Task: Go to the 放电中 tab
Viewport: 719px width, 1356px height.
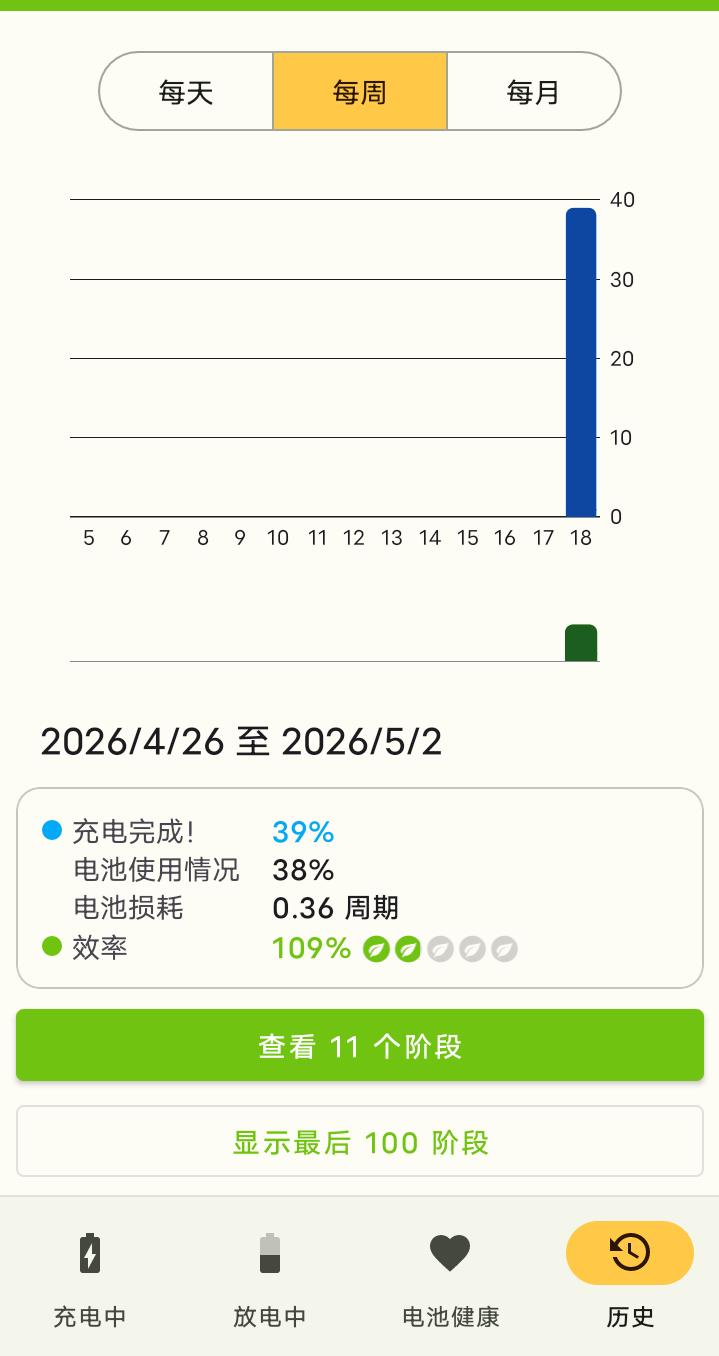Action: (270, 1277)
